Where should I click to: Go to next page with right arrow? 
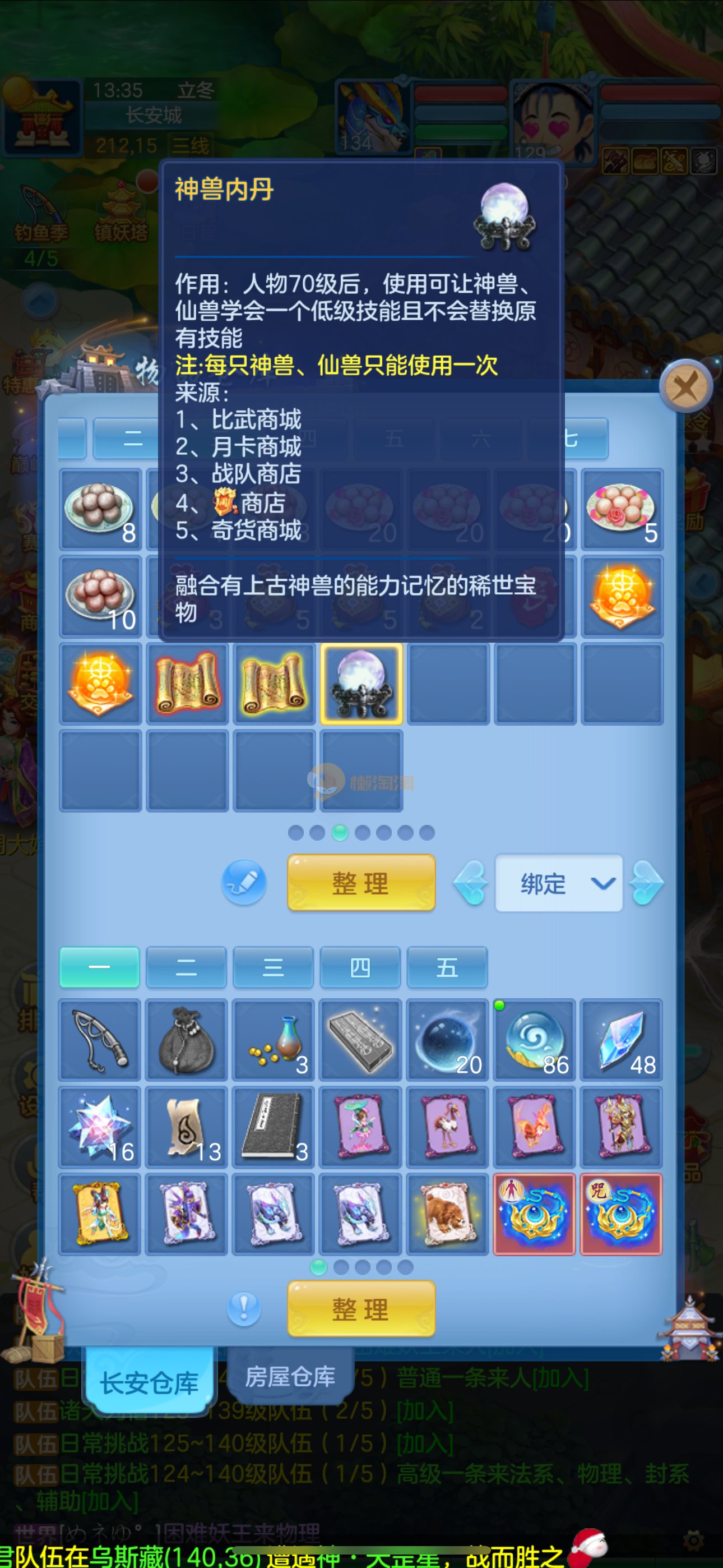click(x=646, y=883)
